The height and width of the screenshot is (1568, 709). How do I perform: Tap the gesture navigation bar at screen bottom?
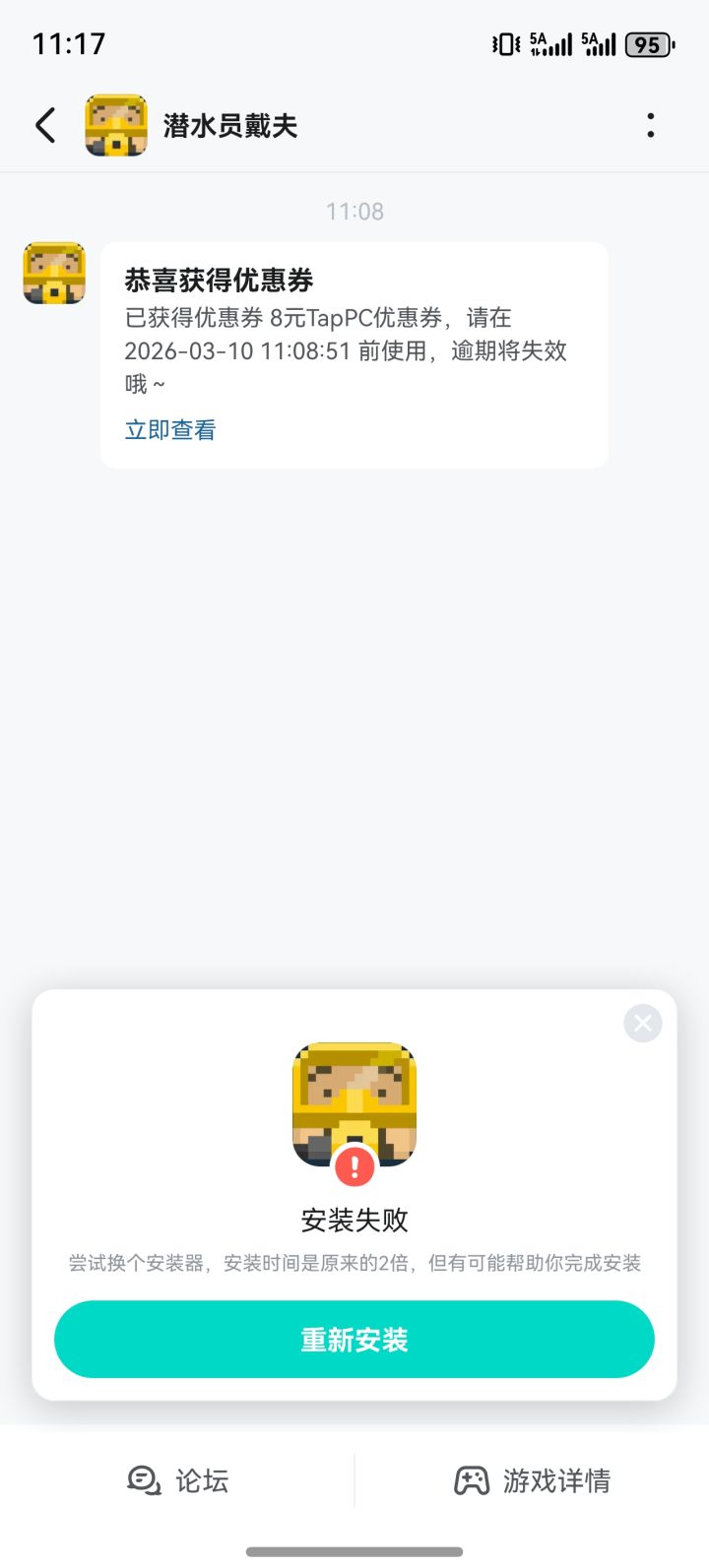pyautogui.click(x=354, y=1549)
